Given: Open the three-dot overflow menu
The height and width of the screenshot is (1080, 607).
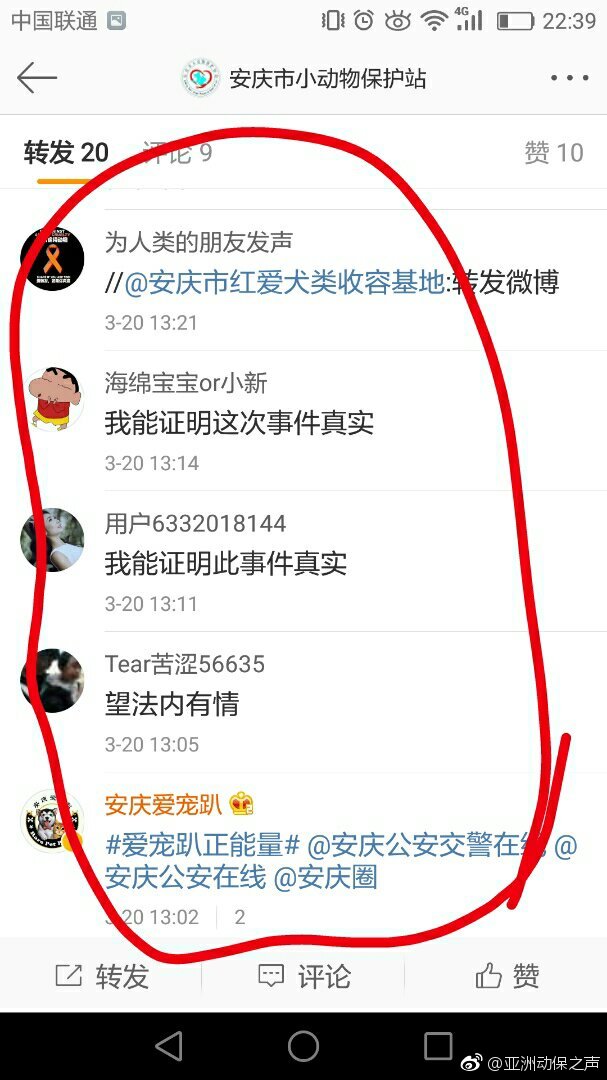Looking at the screenshot, I should click(568, 78).
